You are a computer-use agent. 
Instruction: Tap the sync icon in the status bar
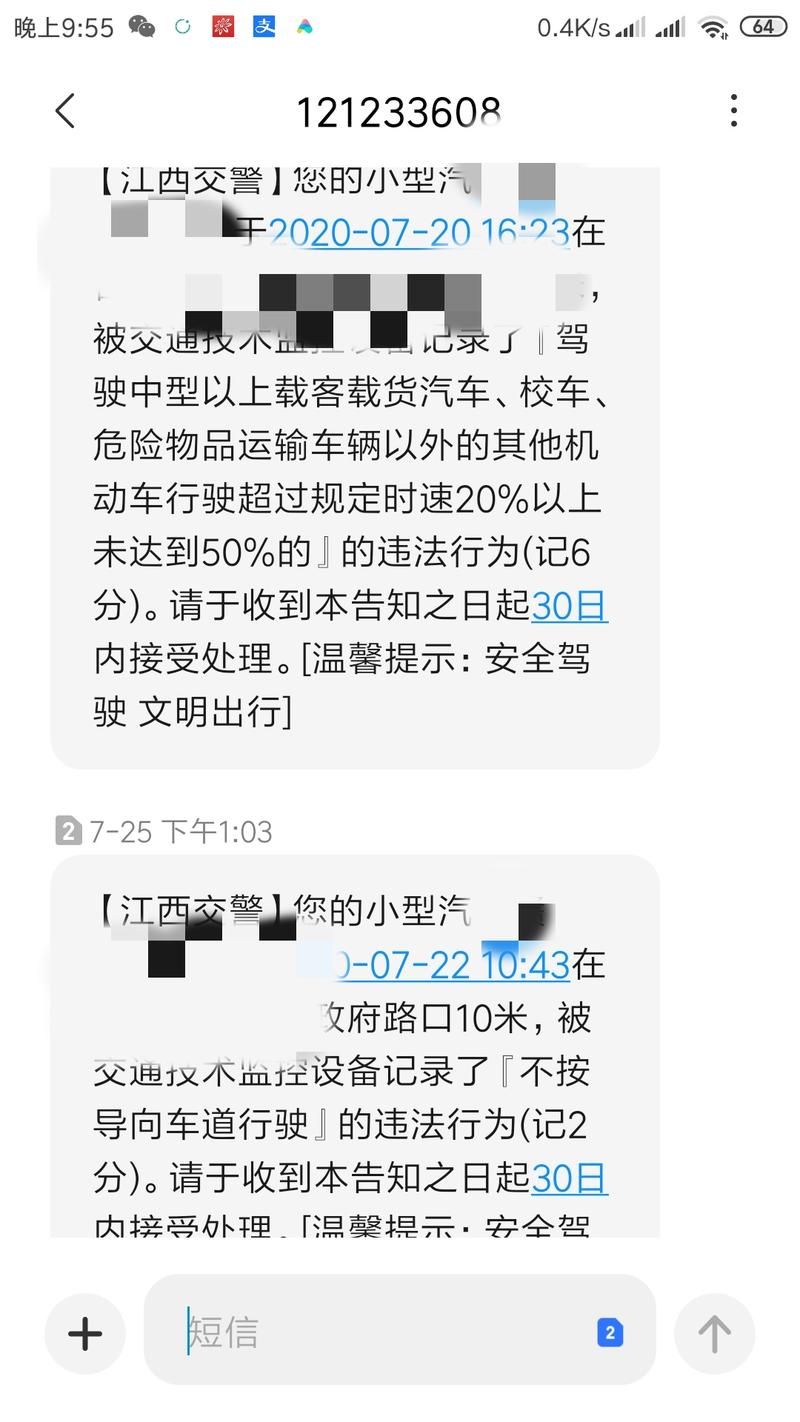pyautogui.click(x=181, y=27)
